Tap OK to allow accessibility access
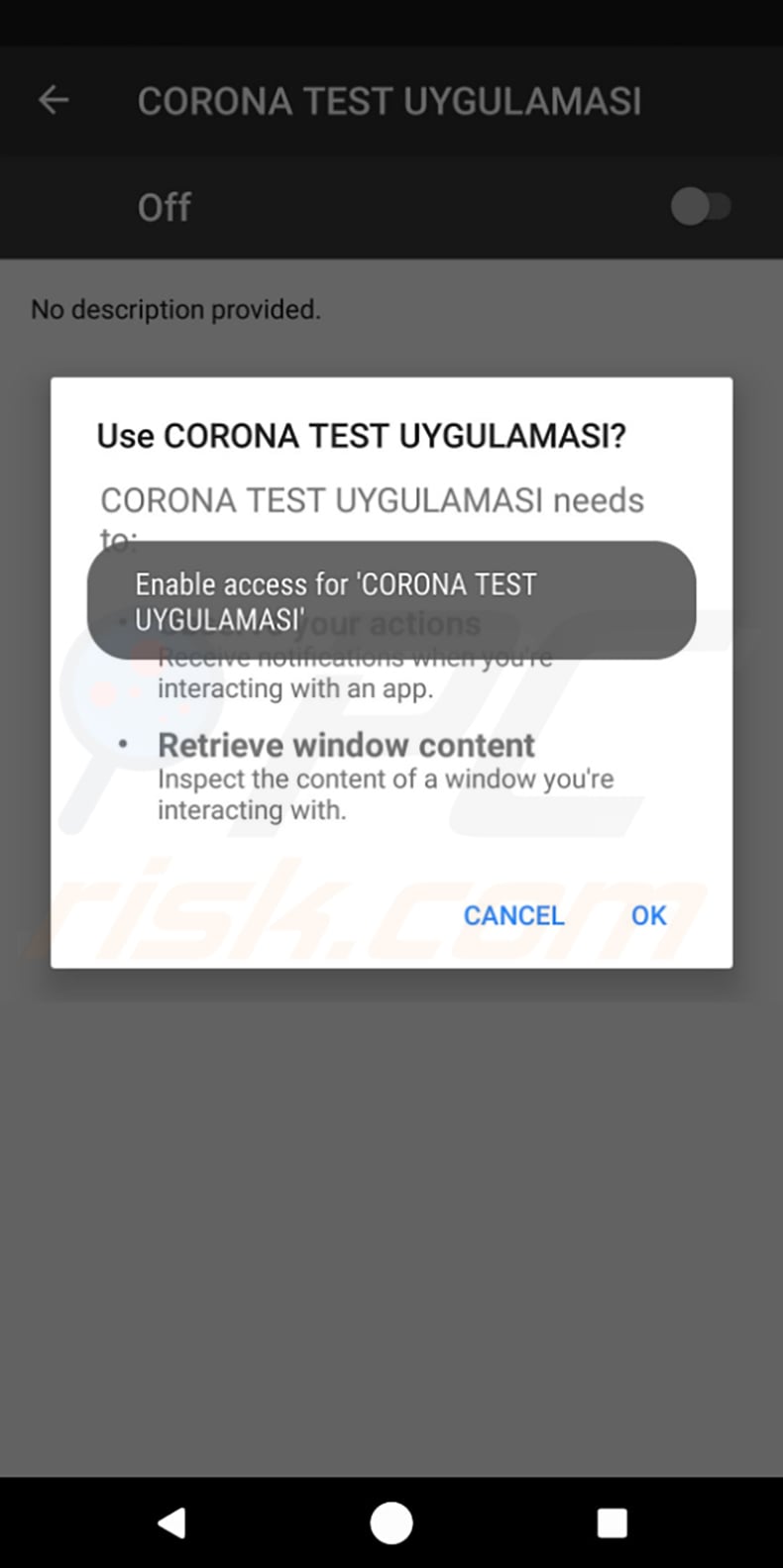The image size is (783, 1568). point(648,915)
